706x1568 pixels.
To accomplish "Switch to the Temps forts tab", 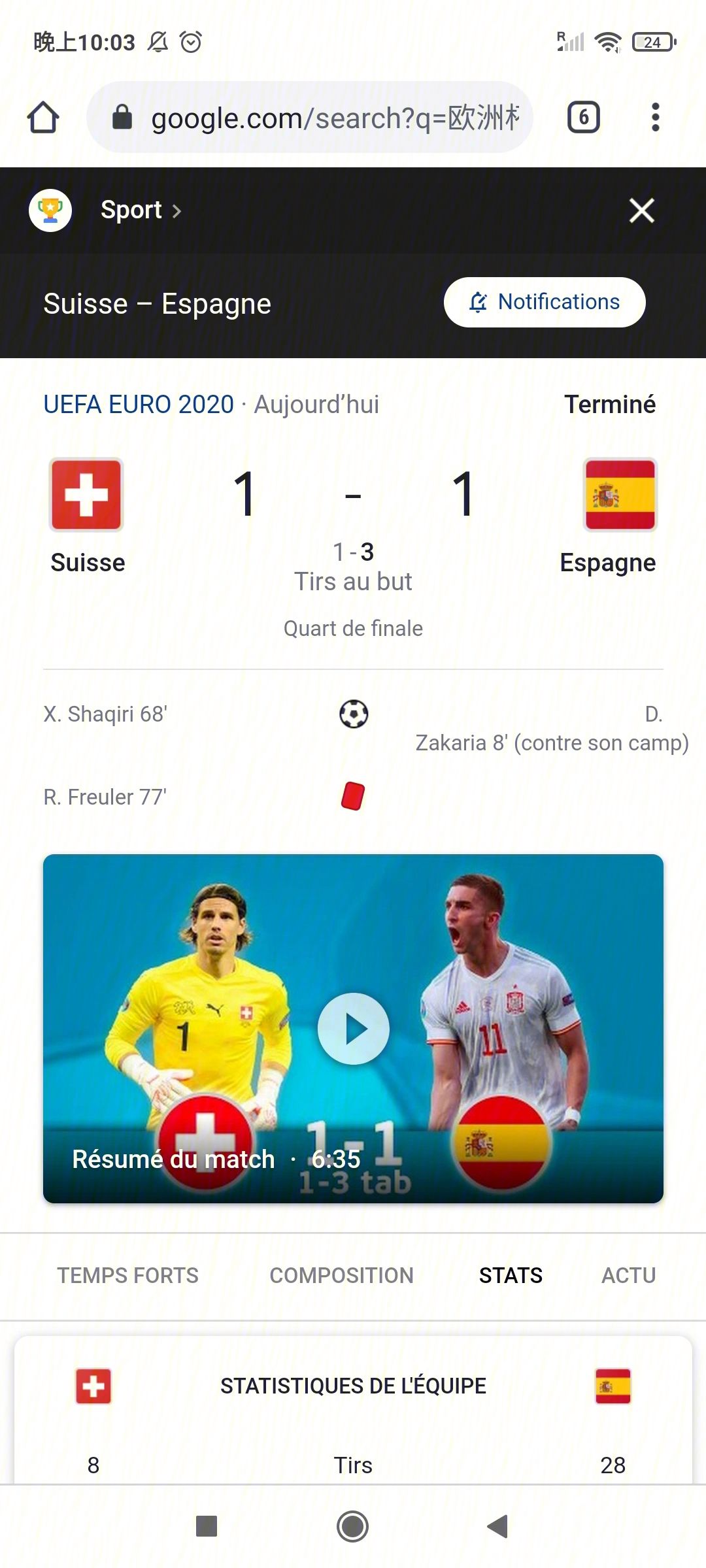I will [x=127, y=1275].
